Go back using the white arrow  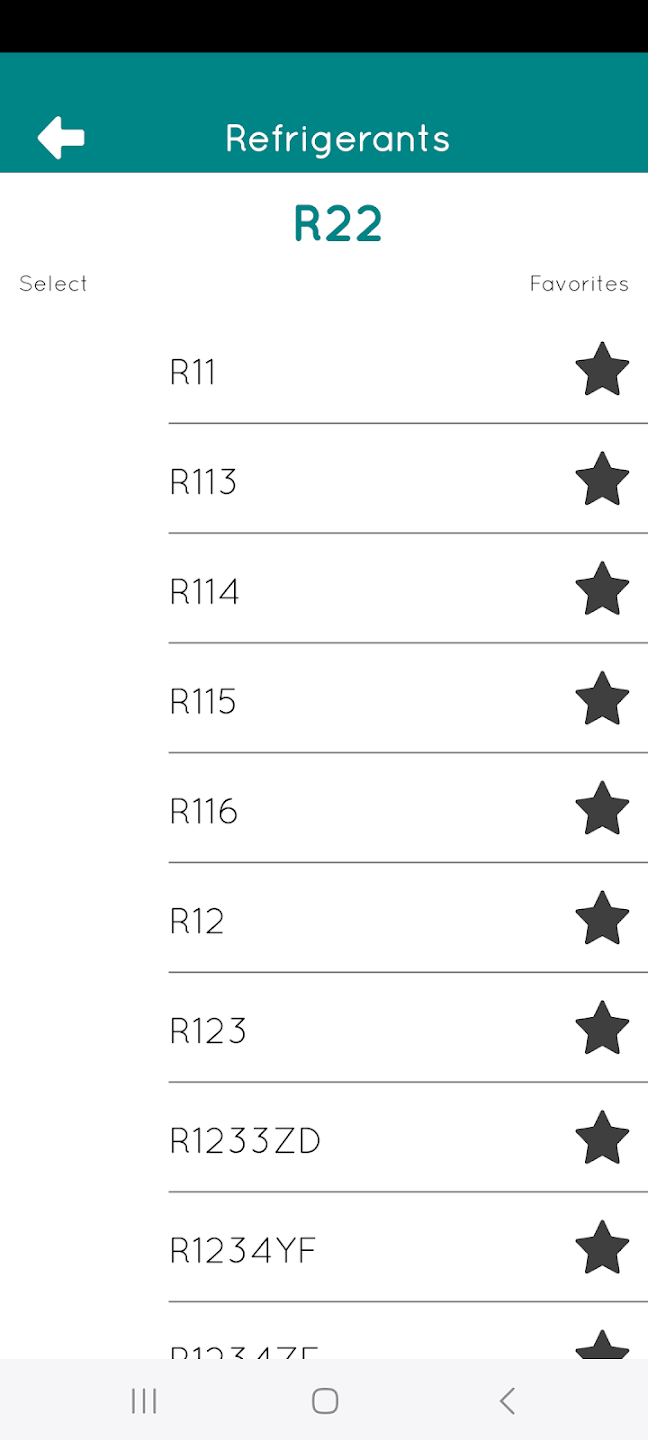(61, 138)
